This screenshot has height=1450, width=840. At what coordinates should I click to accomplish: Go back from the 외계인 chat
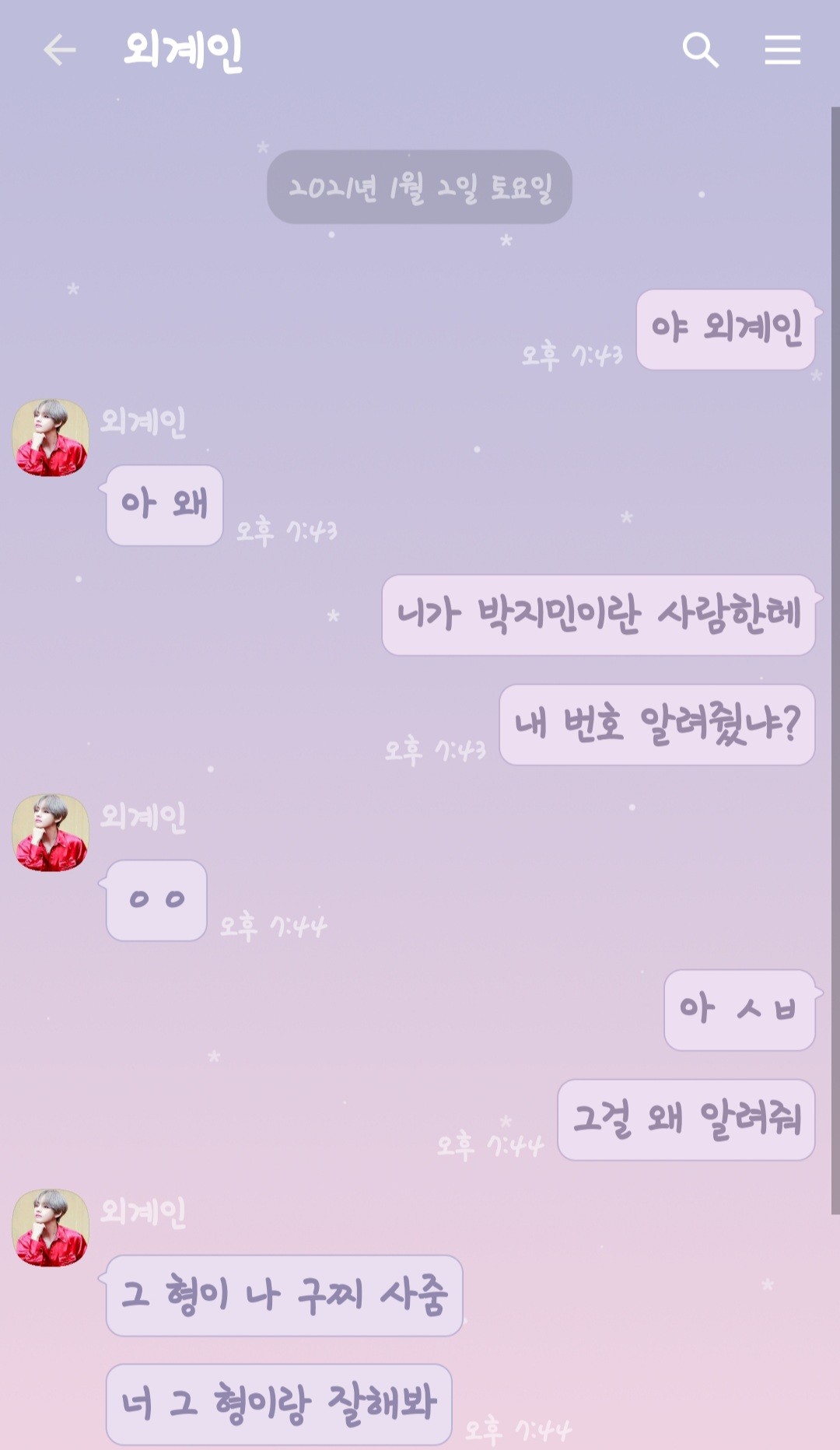[x=59, y=51]
